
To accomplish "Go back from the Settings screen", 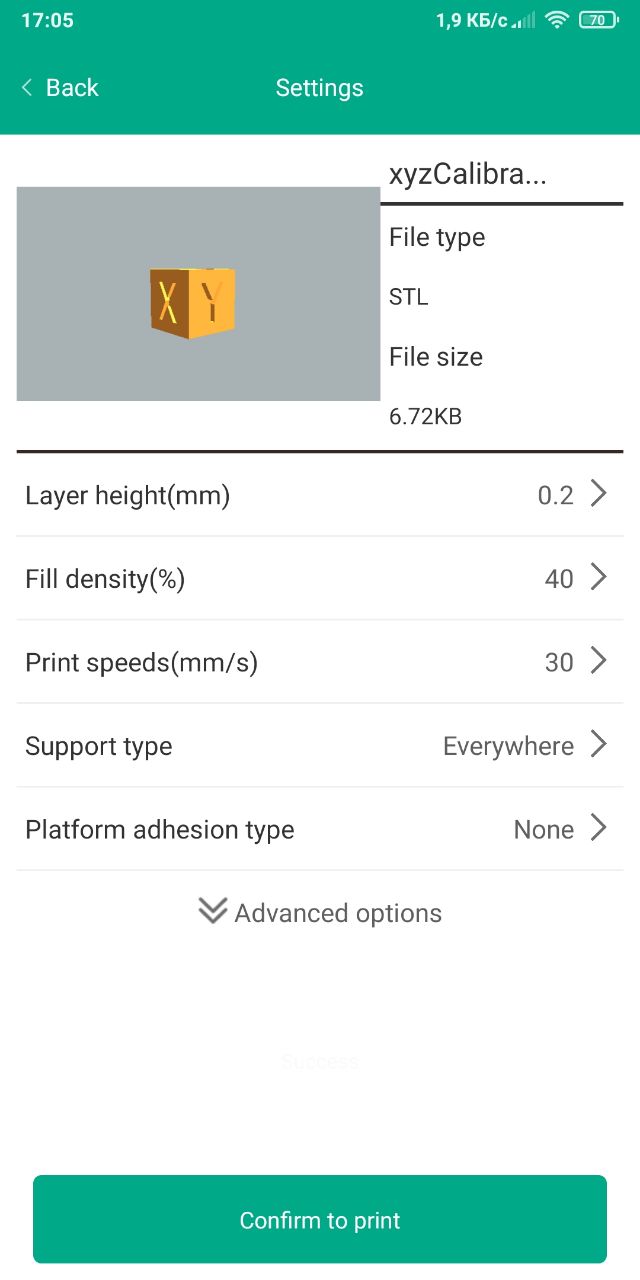I will tap(60, 88).
